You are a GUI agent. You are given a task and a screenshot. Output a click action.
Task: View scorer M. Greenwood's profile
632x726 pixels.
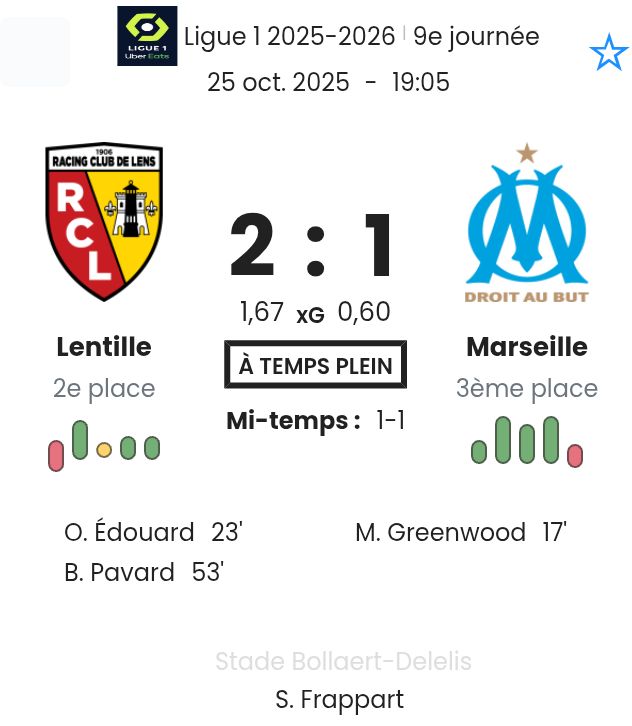tap(440, 532)
